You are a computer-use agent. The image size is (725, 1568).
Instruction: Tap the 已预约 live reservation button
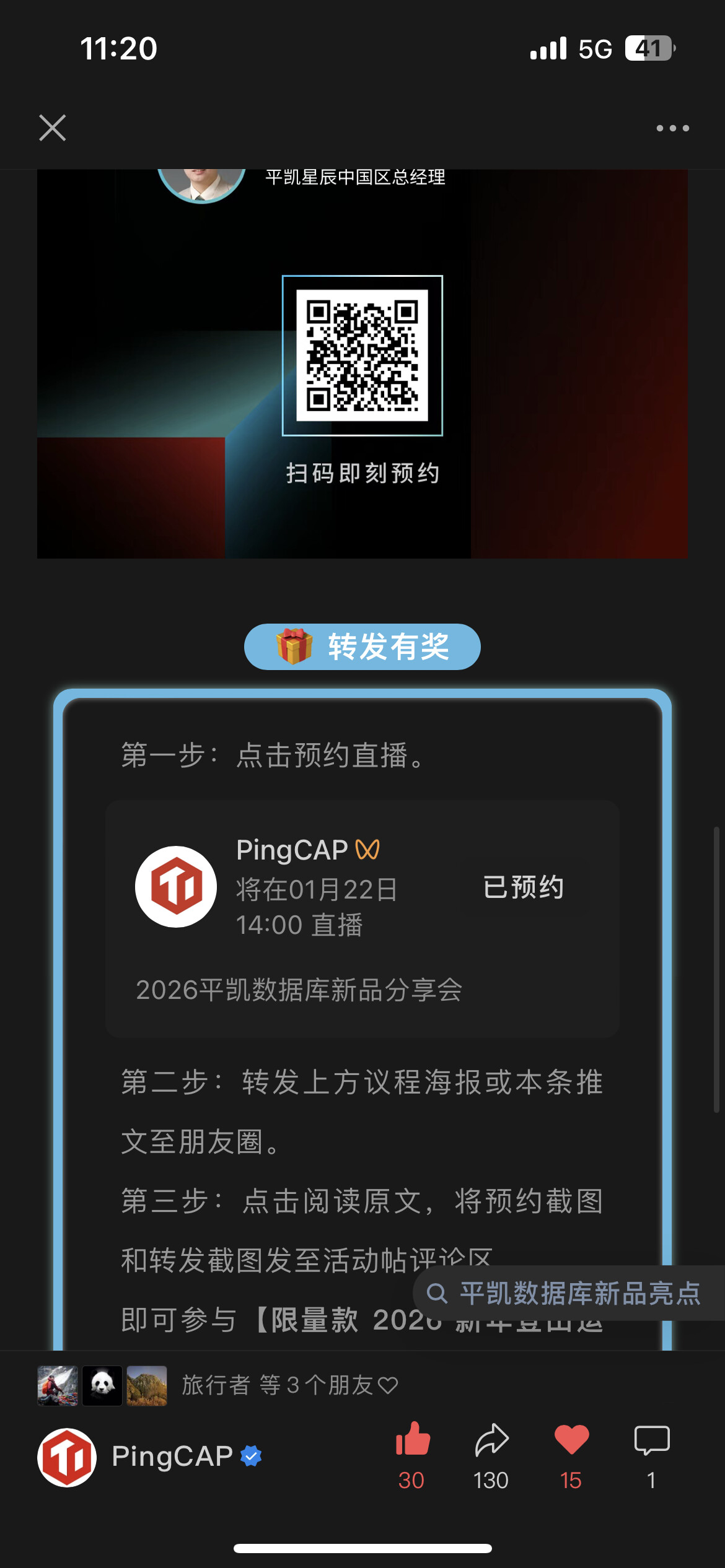click(523, 887)
